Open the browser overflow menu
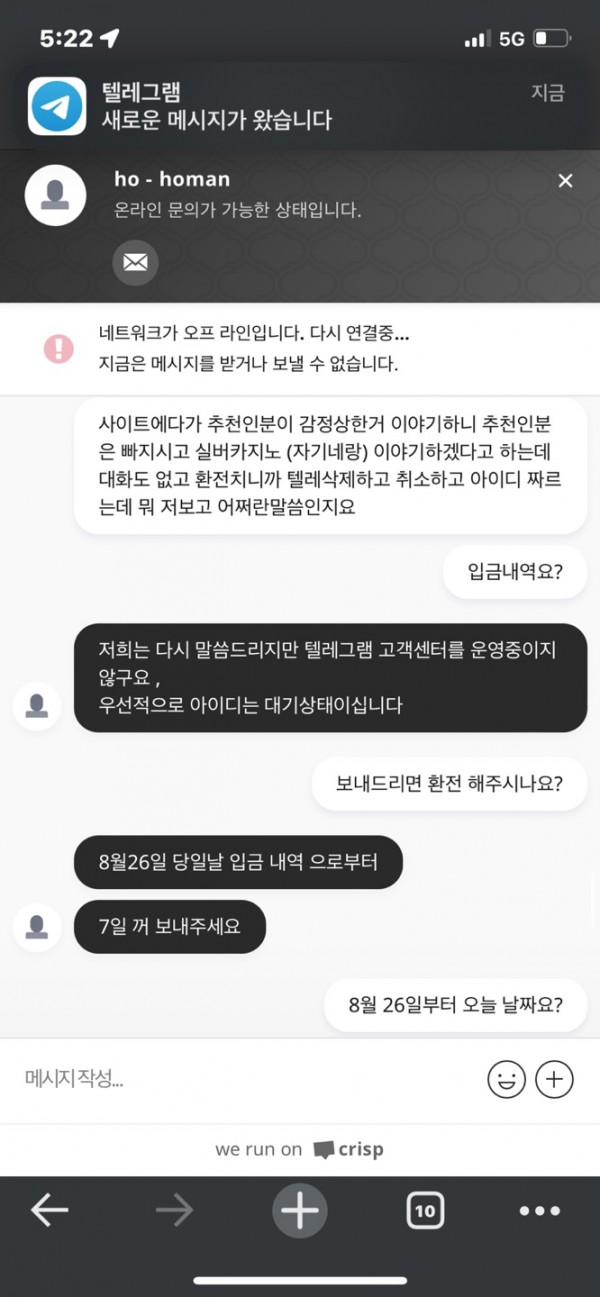The width and height of the screenshot is (600, 1297). coord(540,1211)
